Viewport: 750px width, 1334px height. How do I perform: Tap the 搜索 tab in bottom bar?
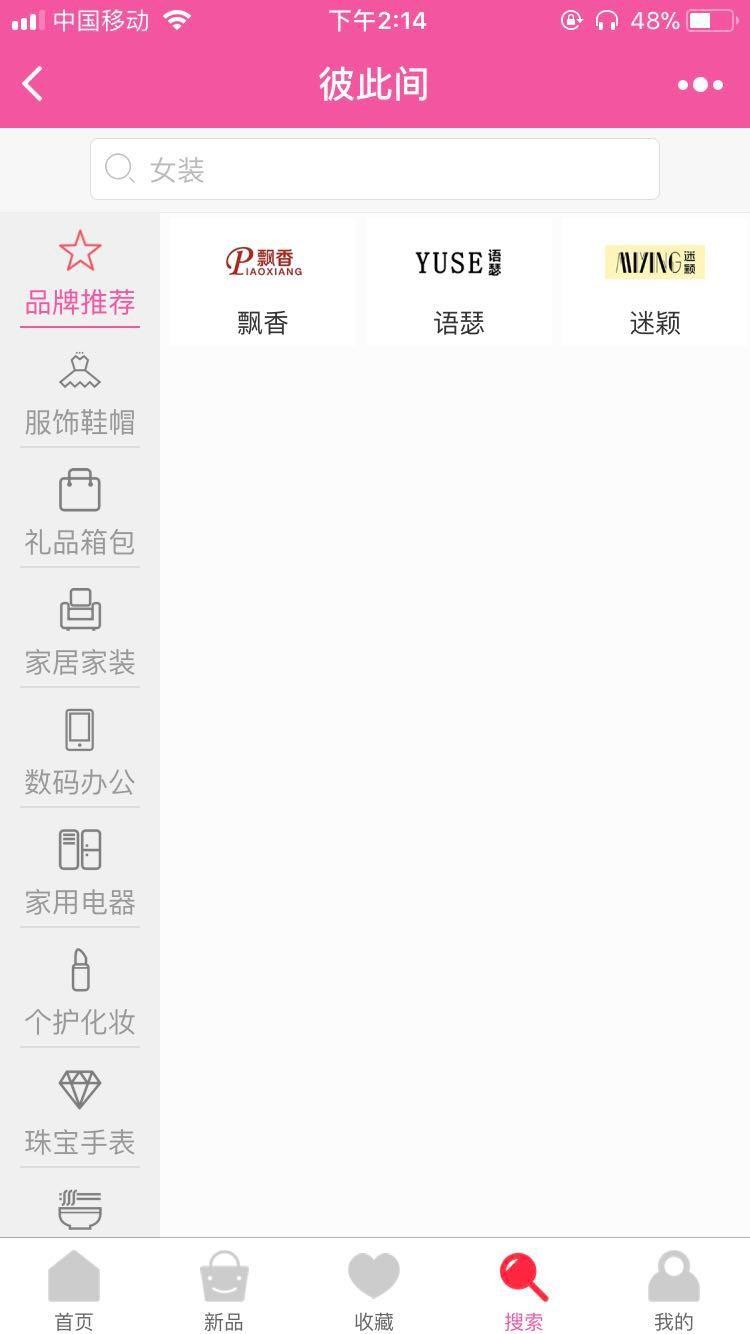coord(524,1290)
